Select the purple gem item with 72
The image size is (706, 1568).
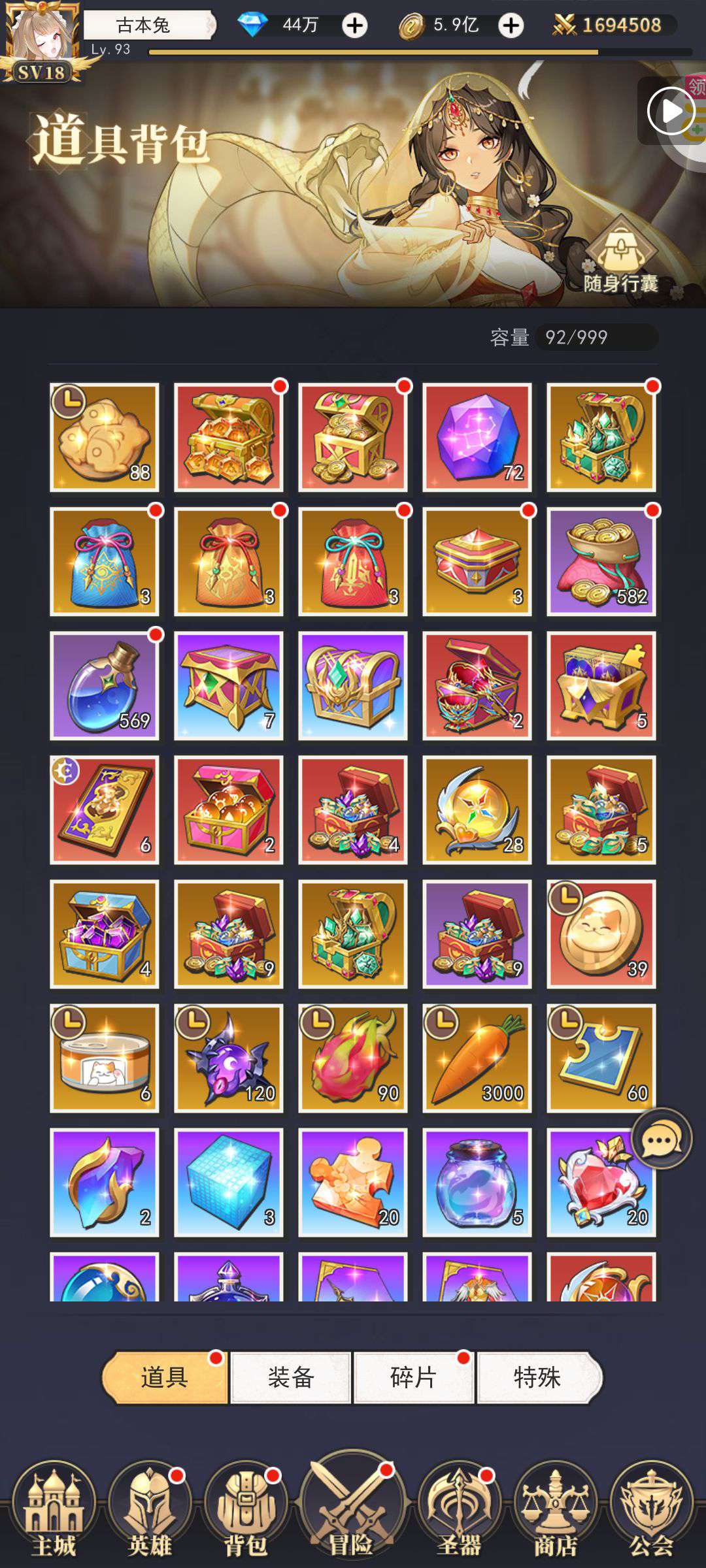[x=477, y=437]
